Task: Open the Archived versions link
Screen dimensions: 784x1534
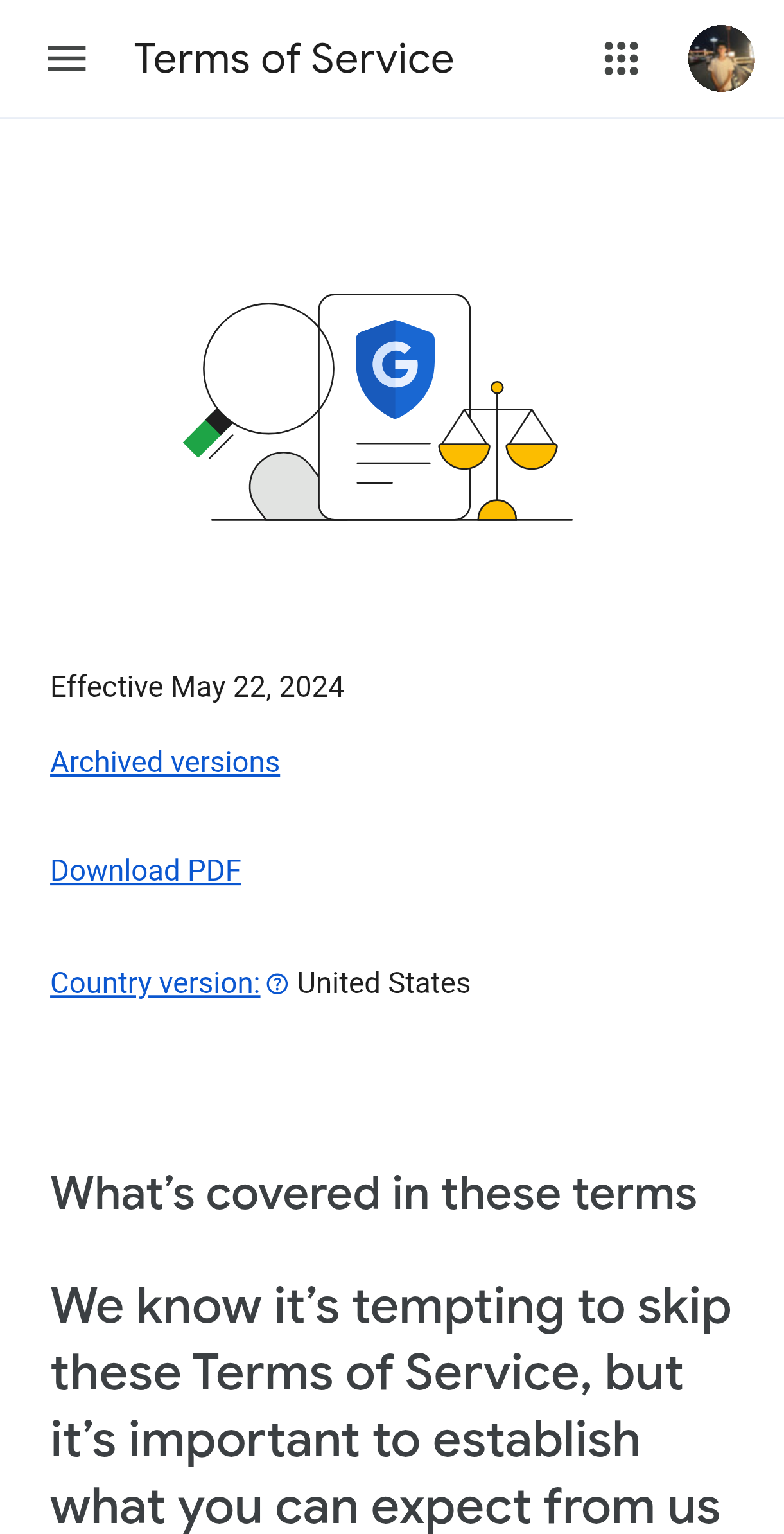Action: (x=165, y=763)
